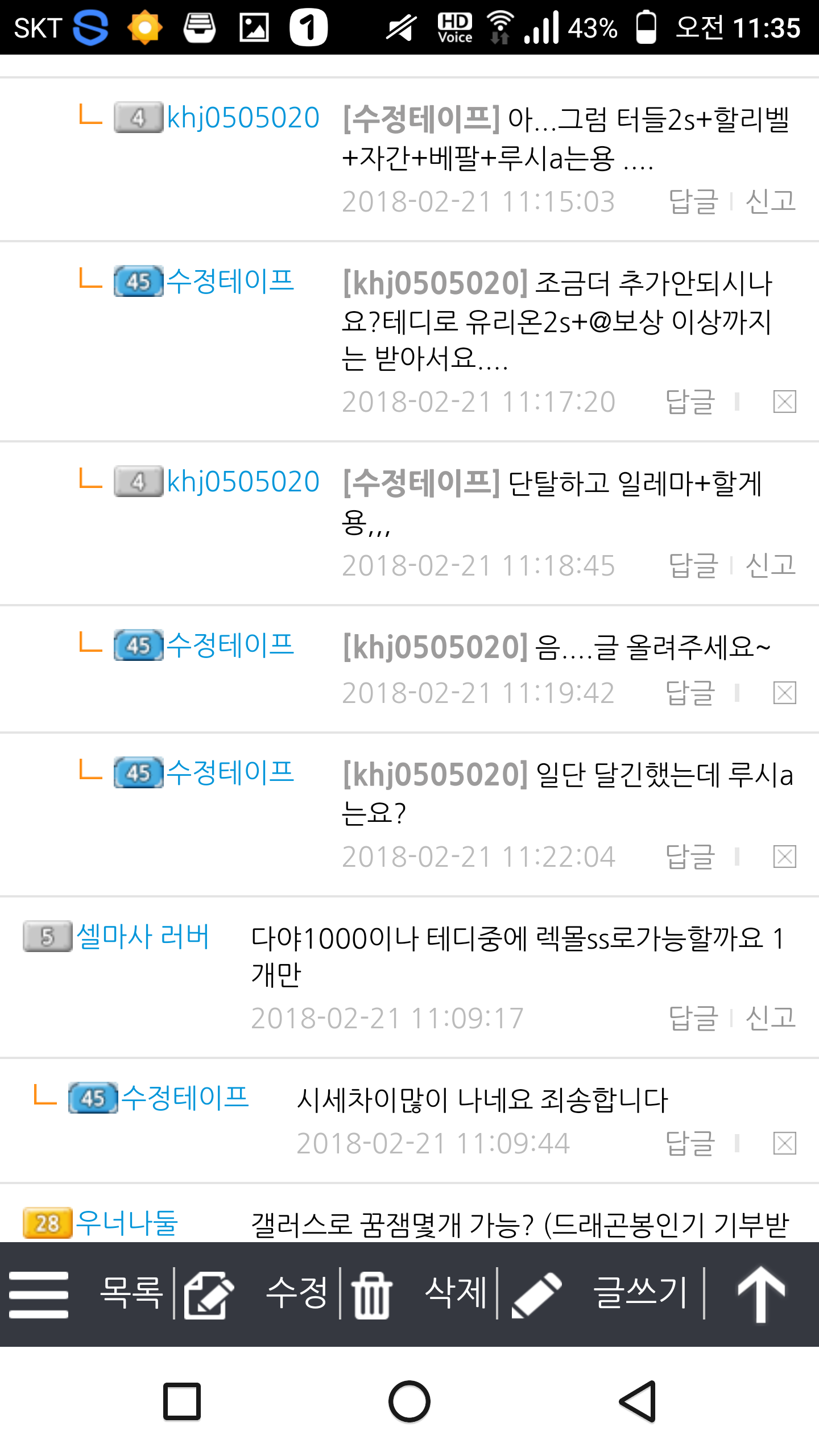
Task: Open 셀마사 러버's profile name
Action: click(x=142, y=936)
